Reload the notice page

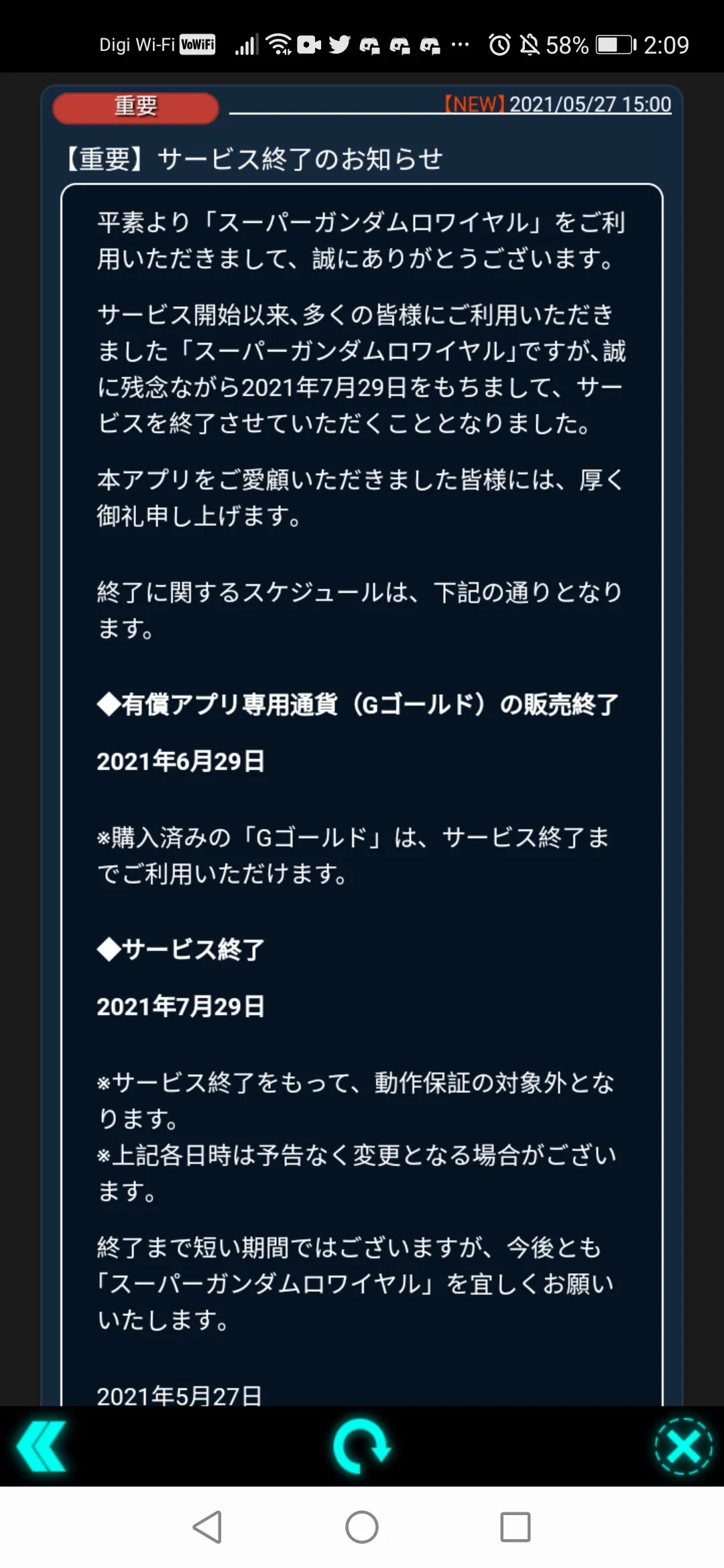361,1445
